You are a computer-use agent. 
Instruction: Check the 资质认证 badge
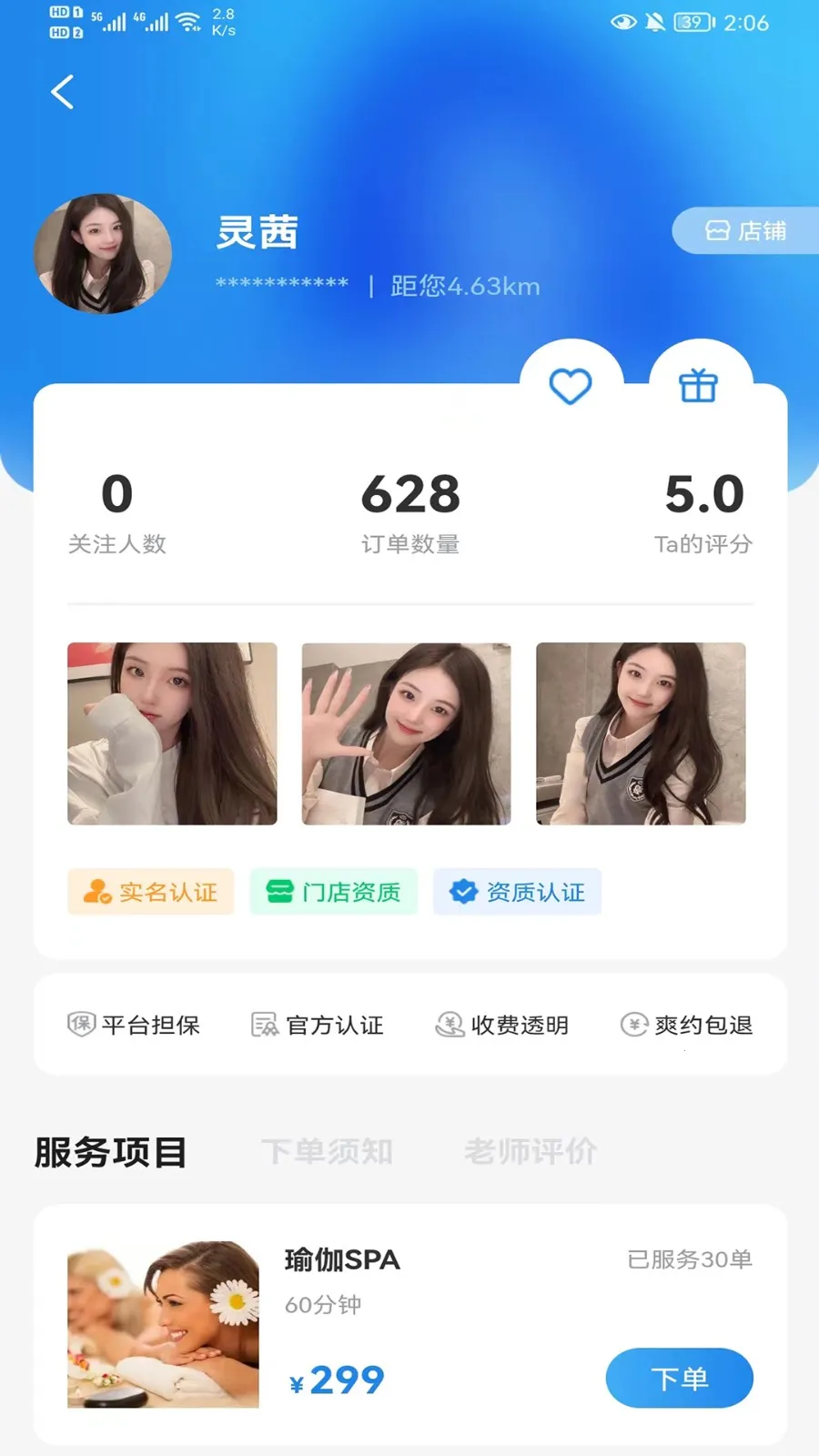[x=517, y=892]
